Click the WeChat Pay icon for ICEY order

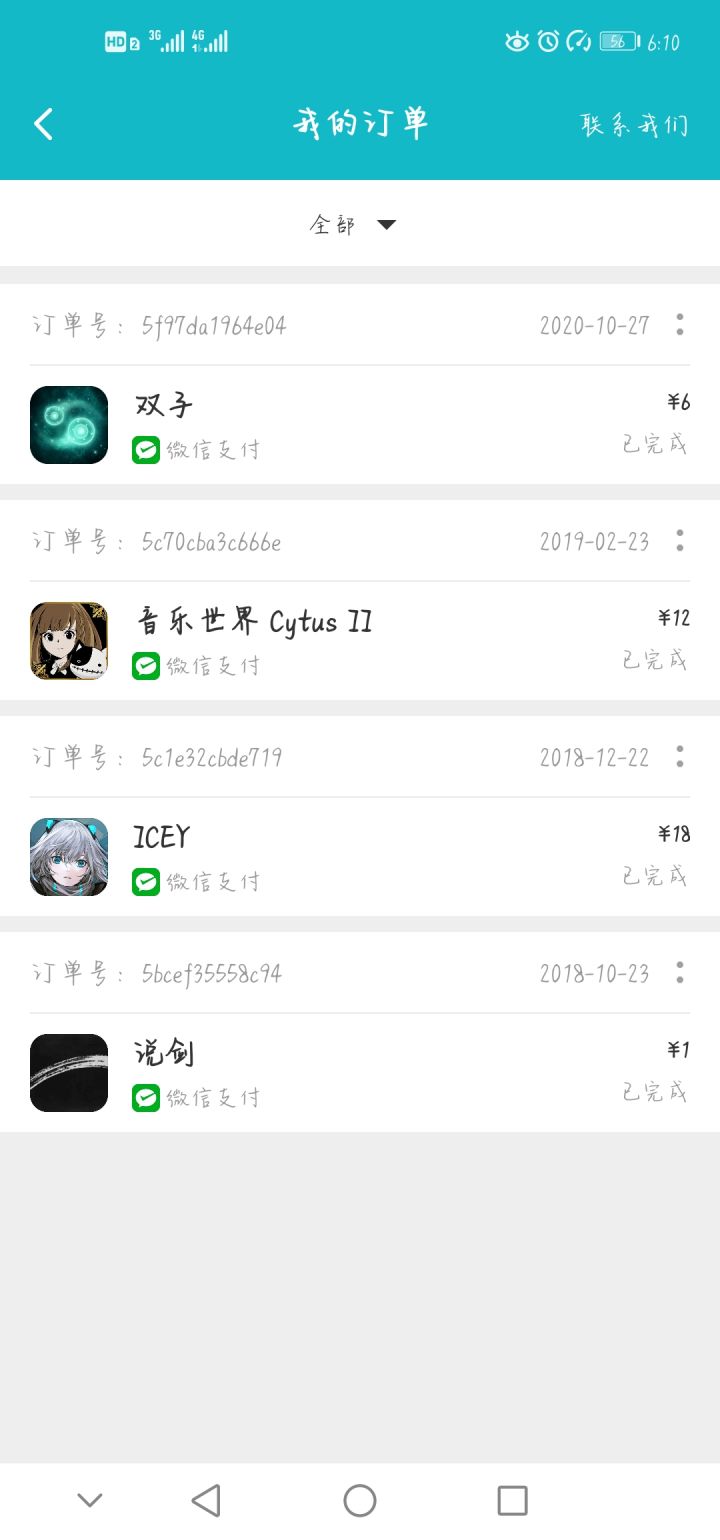(146, 881)
